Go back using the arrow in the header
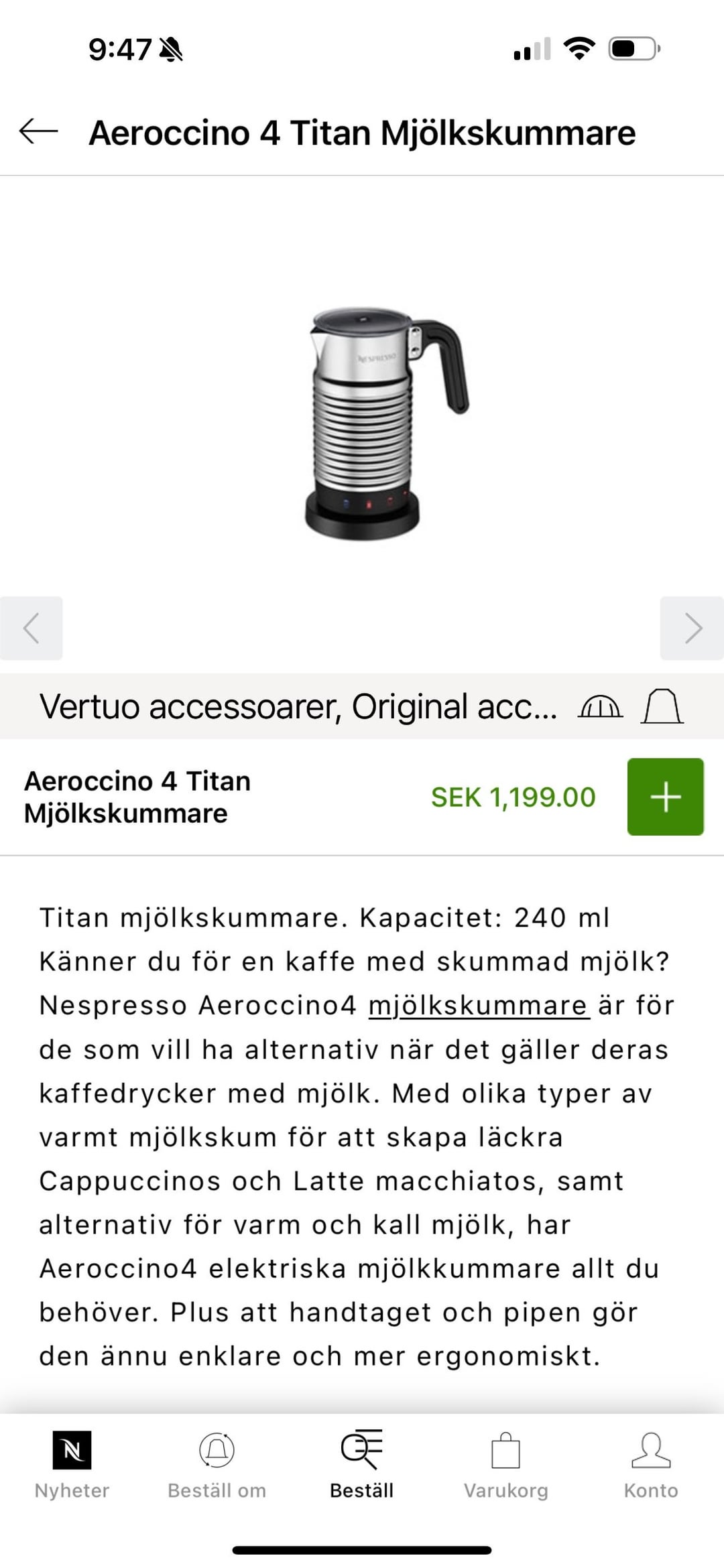 38,131
